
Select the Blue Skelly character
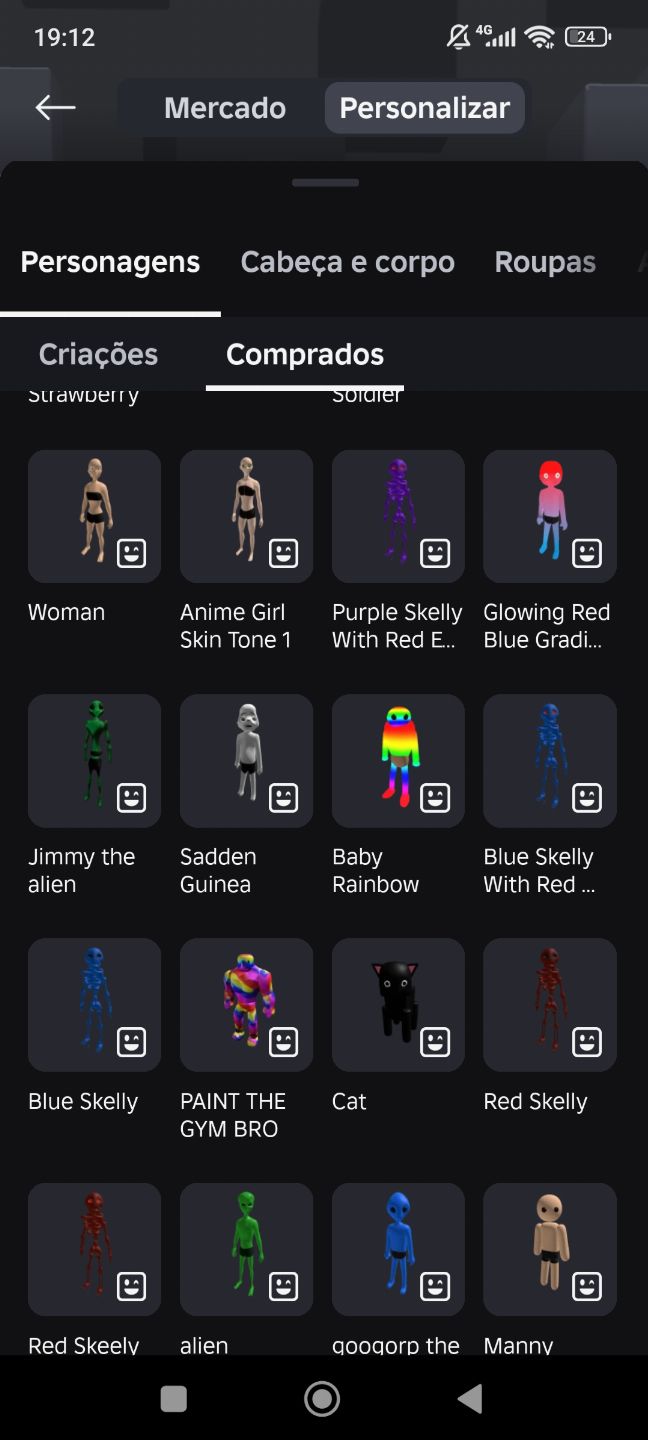[94, 1005]
